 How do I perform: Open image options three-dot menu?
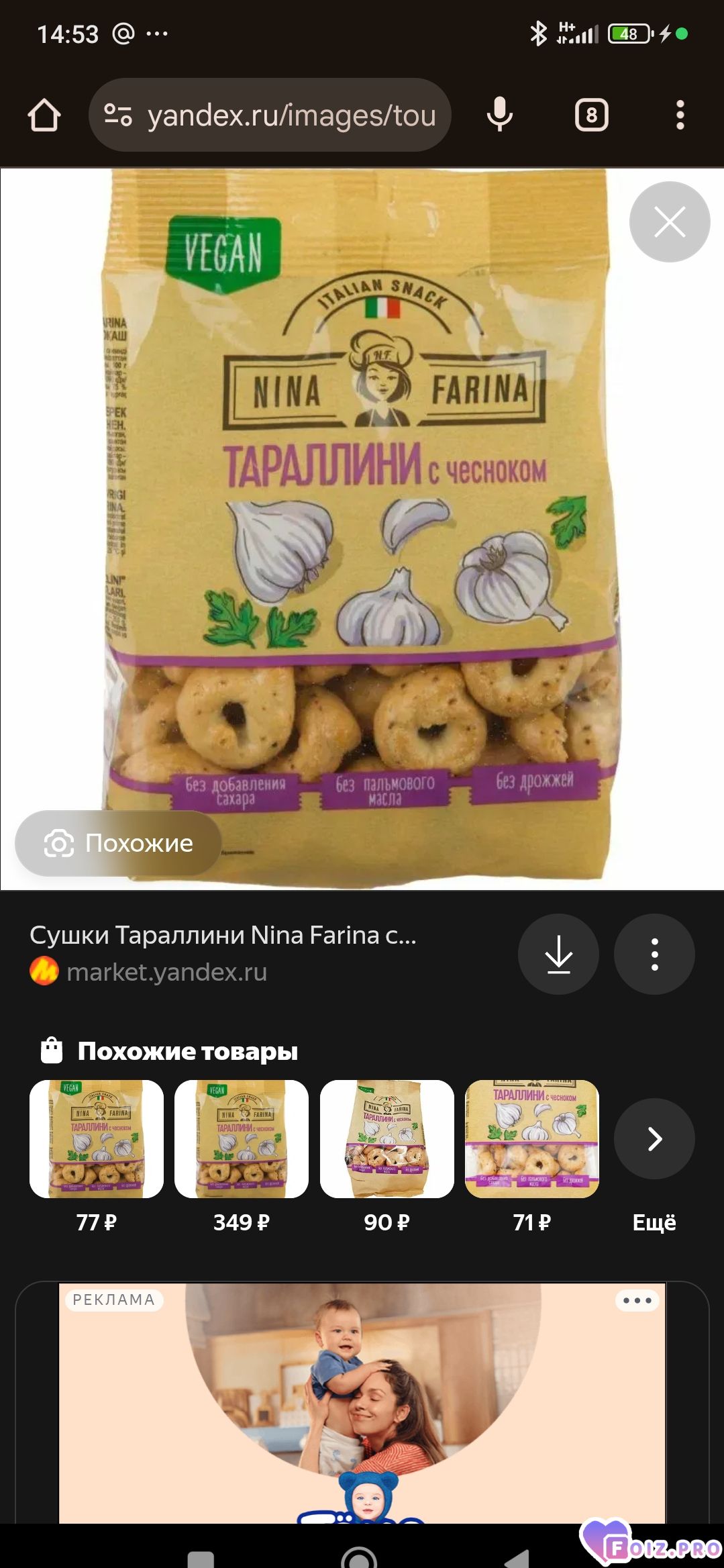point(654,954)
